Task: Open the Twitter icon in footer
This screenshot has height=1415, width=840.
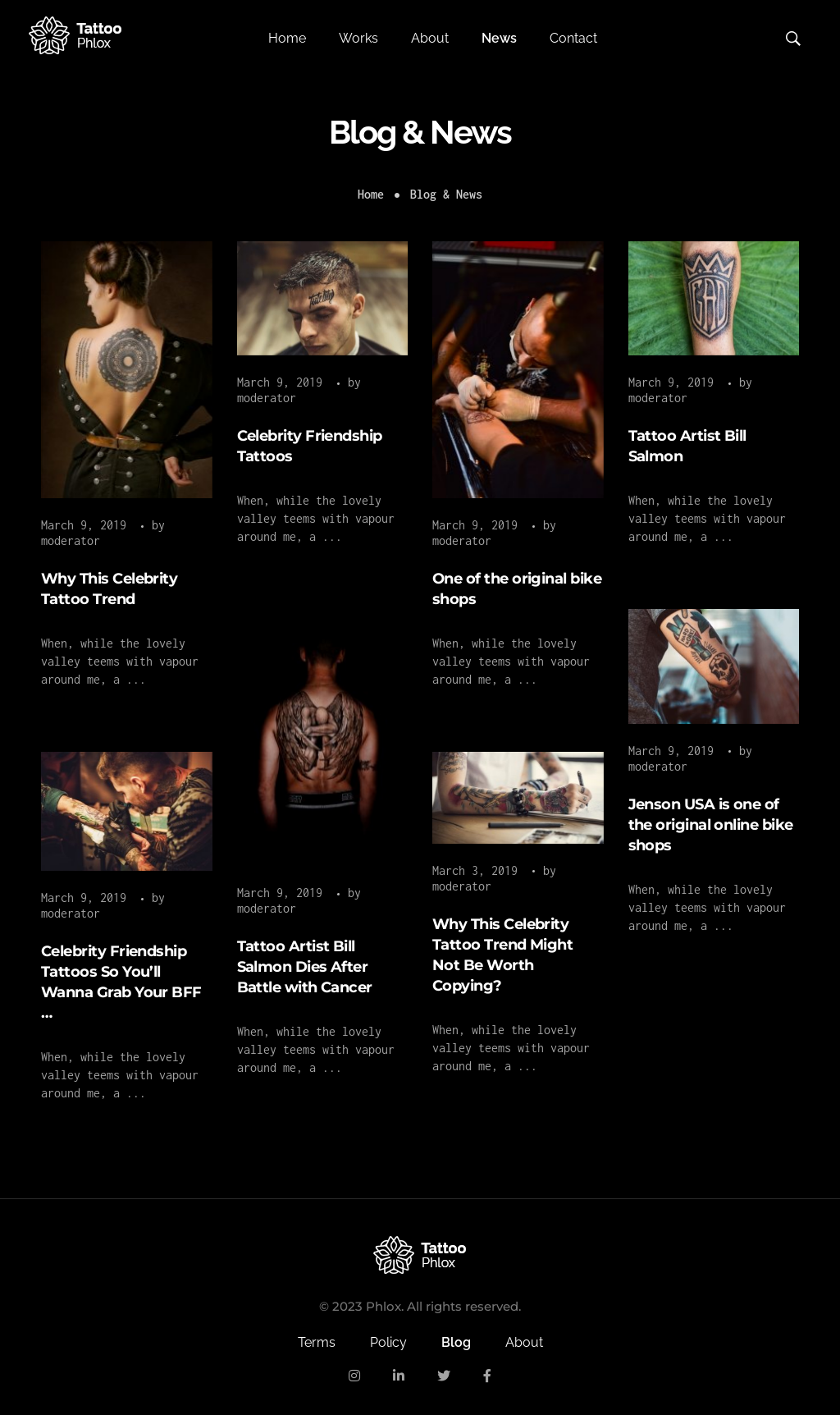Action: coord(444,1376)
